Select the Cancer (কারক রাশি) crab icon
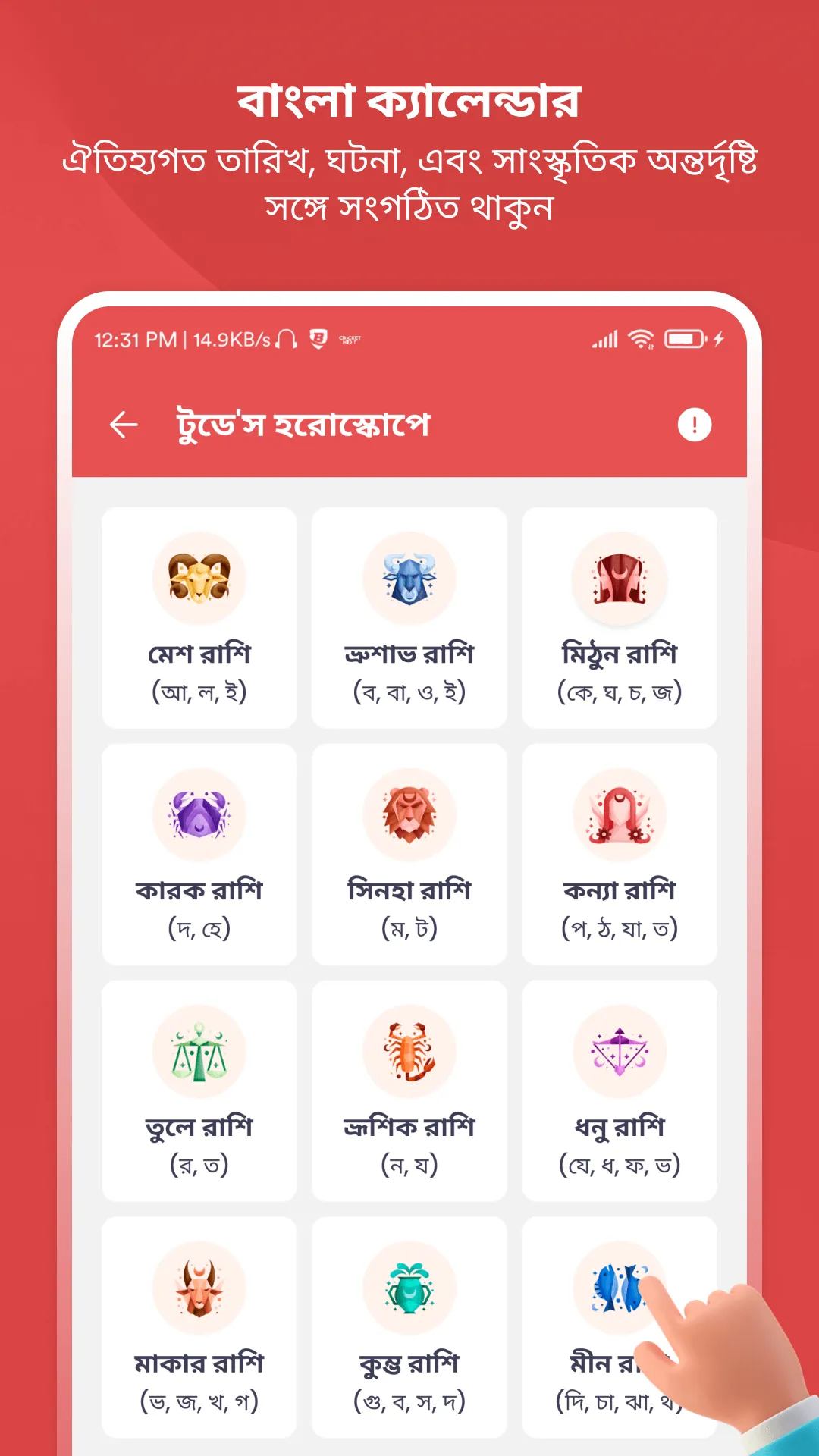 pyautogui.click(x=199, y=815)
